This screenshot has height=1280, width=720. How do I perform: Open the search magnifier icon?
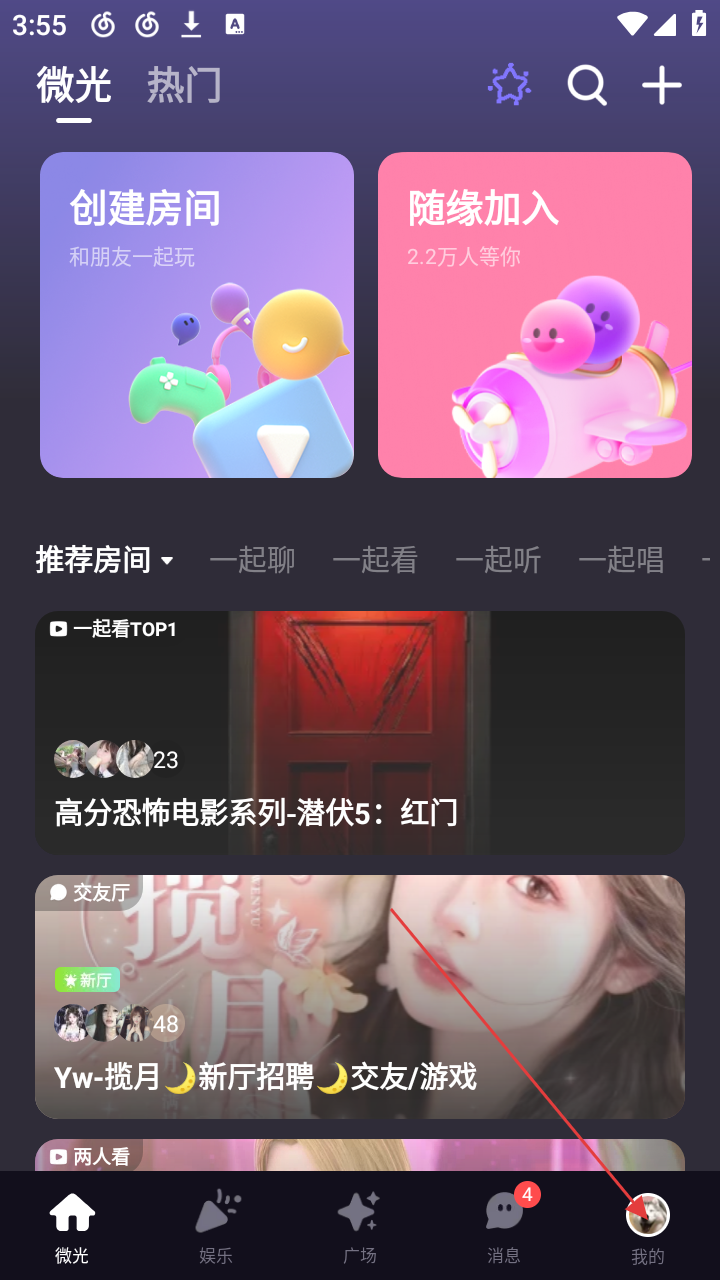tap(587, 86)
